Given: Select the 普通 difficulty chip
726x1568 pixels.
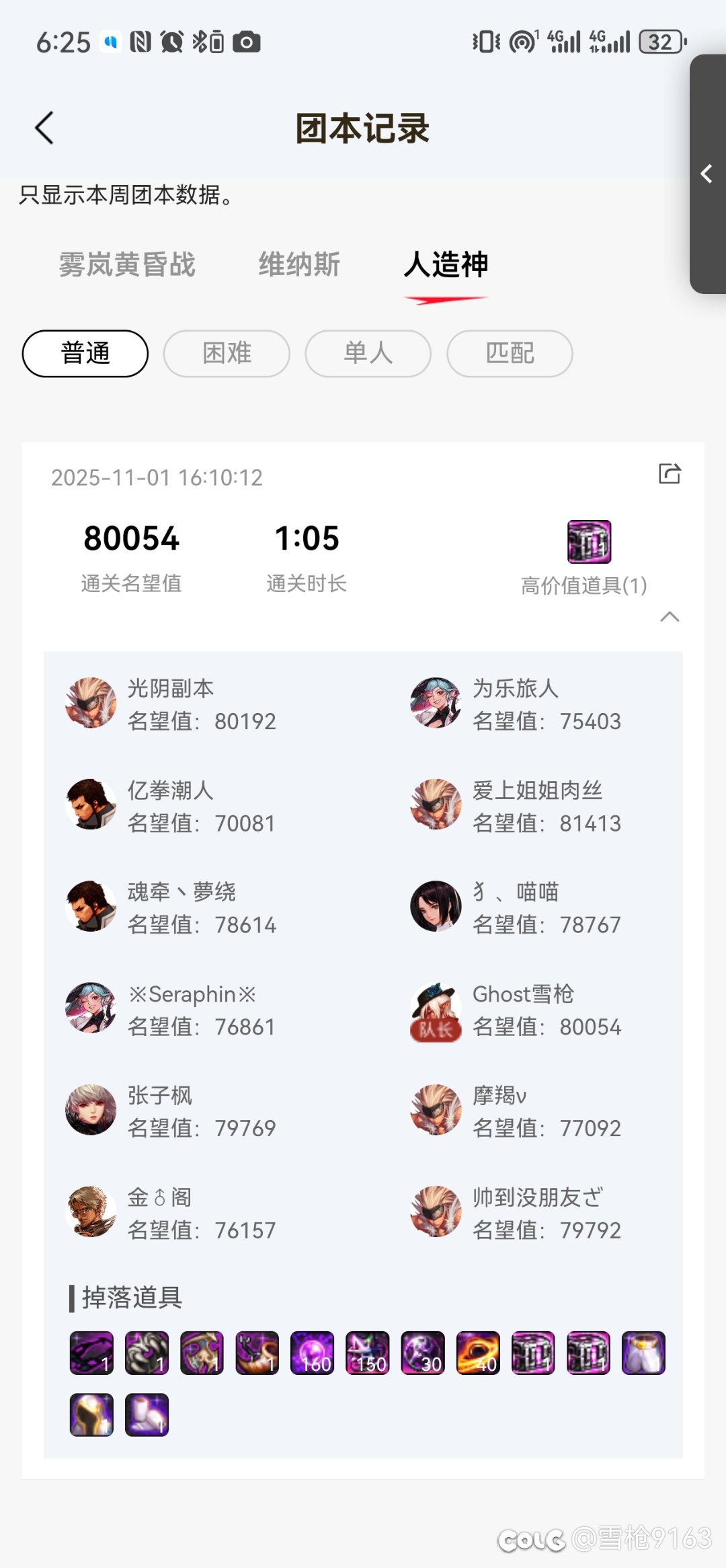Looking at the screenshot, I should click(x=85, y=353).
